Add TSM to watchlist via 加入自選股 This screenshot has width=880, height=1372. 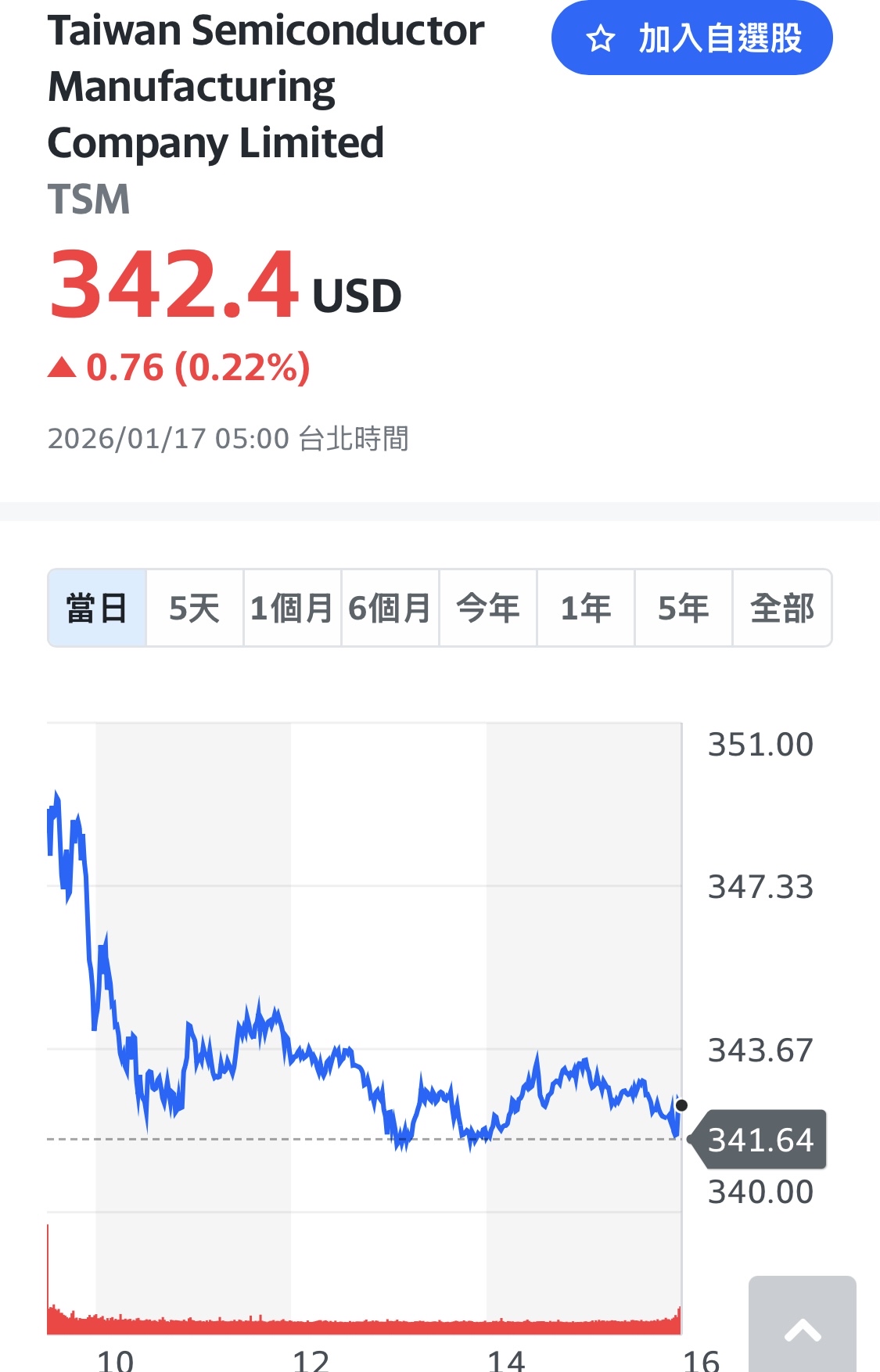coord(691,38)
